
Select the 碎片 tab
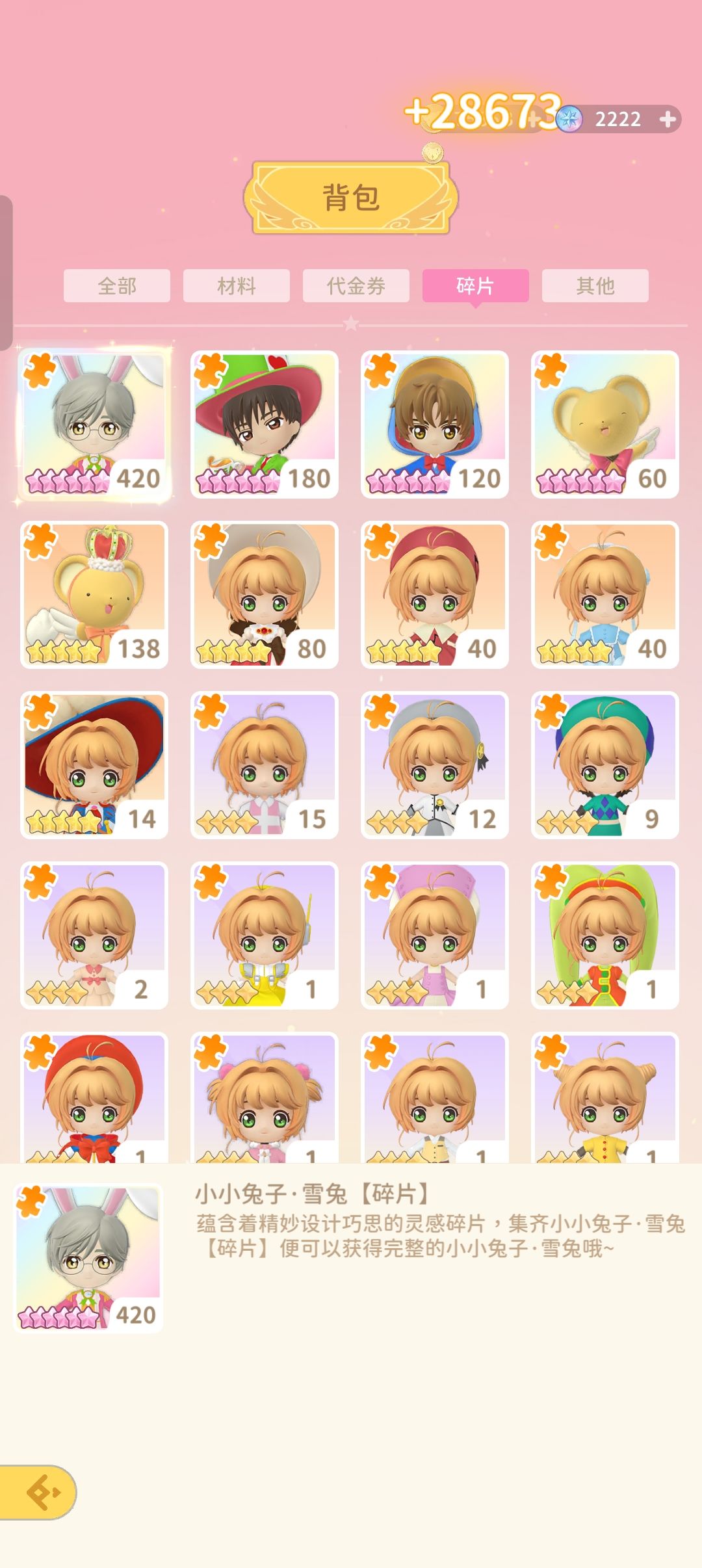[x=476, y=285]
